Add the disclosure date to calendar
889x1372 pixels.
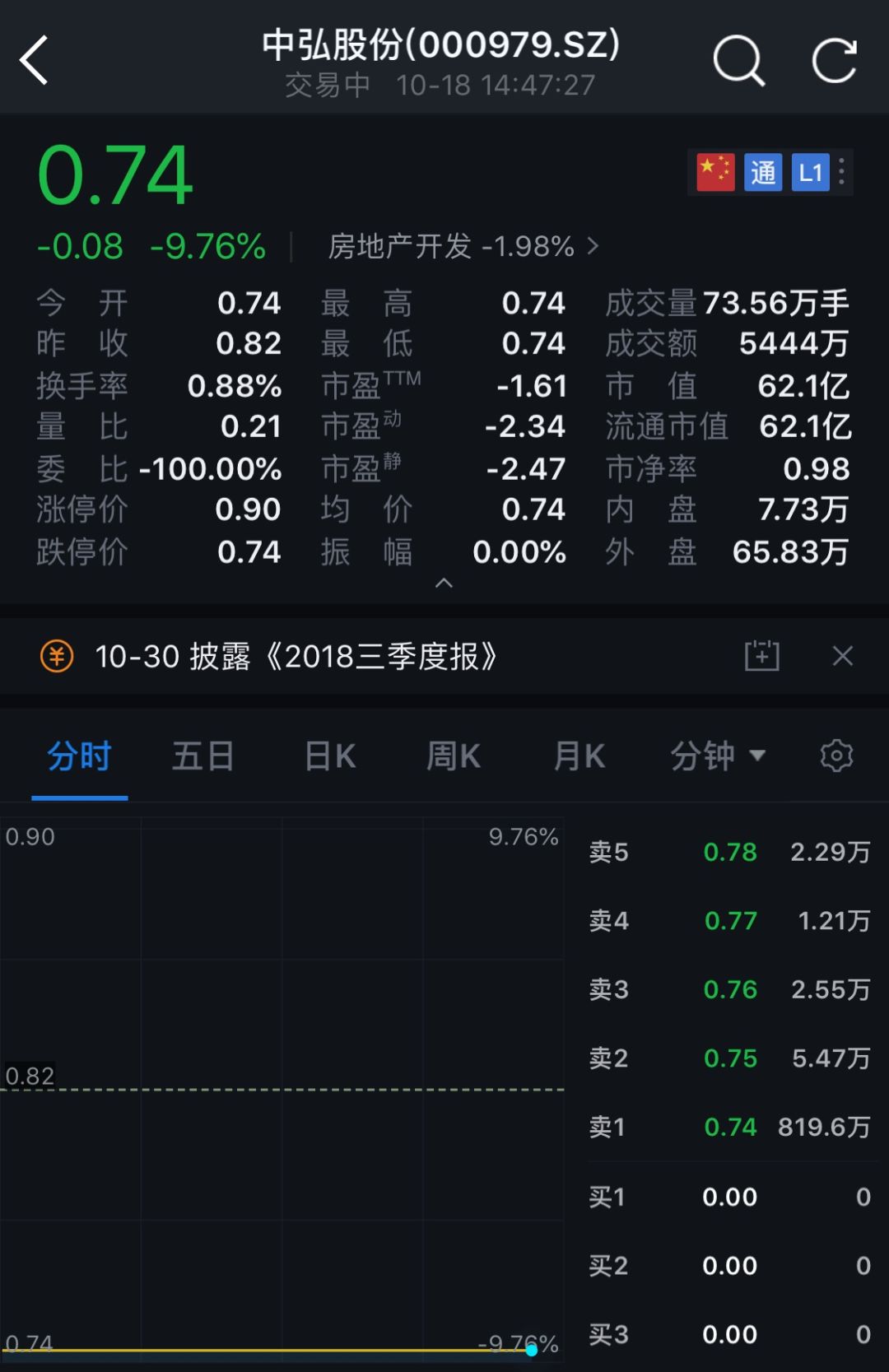(761, 656)
